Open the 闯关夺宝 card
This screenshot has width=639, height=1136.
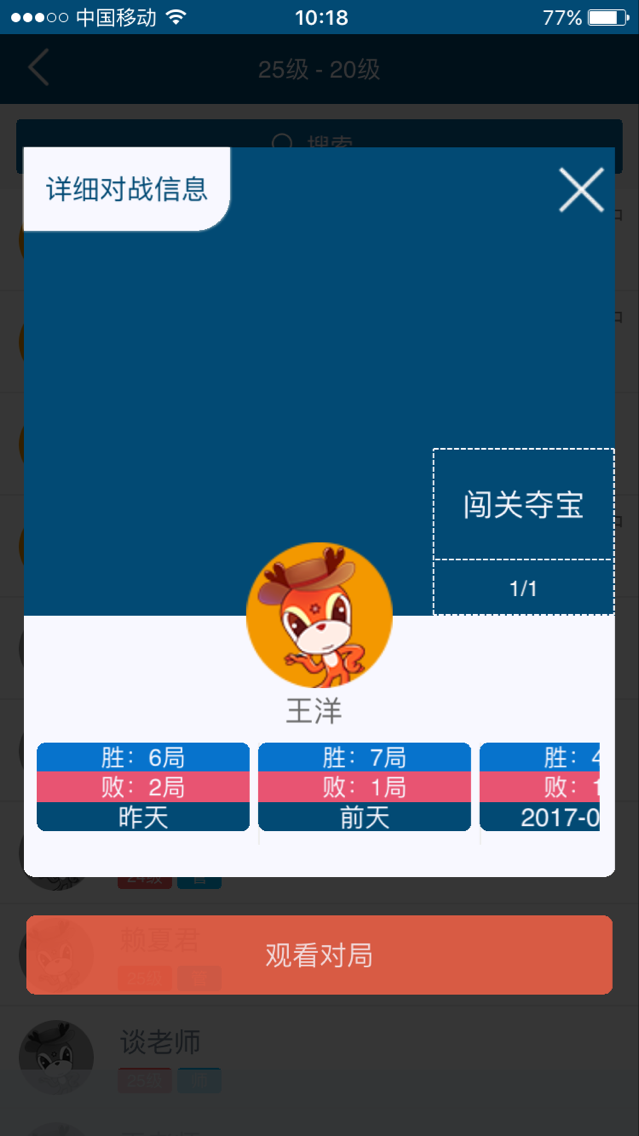click(523, 505)
